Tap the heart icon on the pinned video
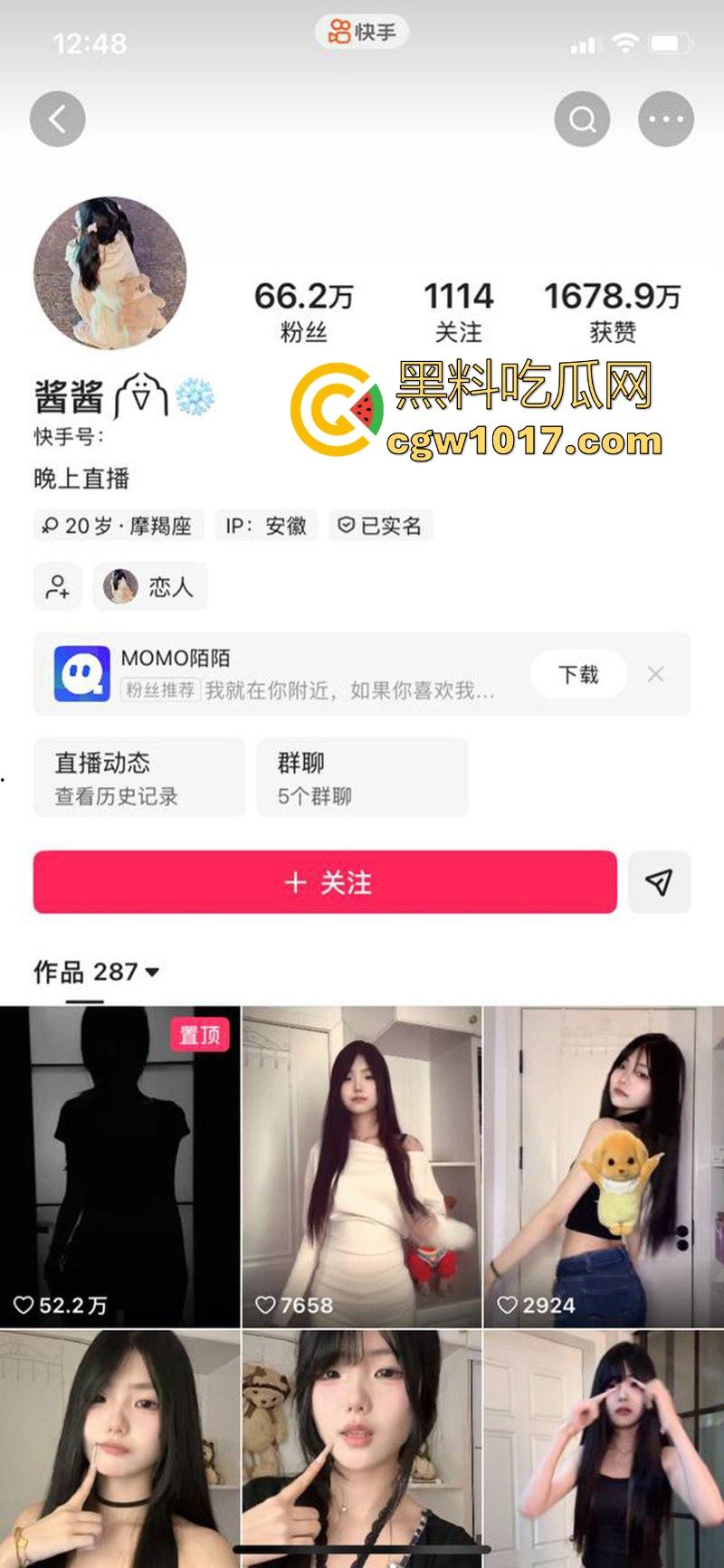Image resolution: width=724 pixels, height=1568 pixels. (24, 1306)
